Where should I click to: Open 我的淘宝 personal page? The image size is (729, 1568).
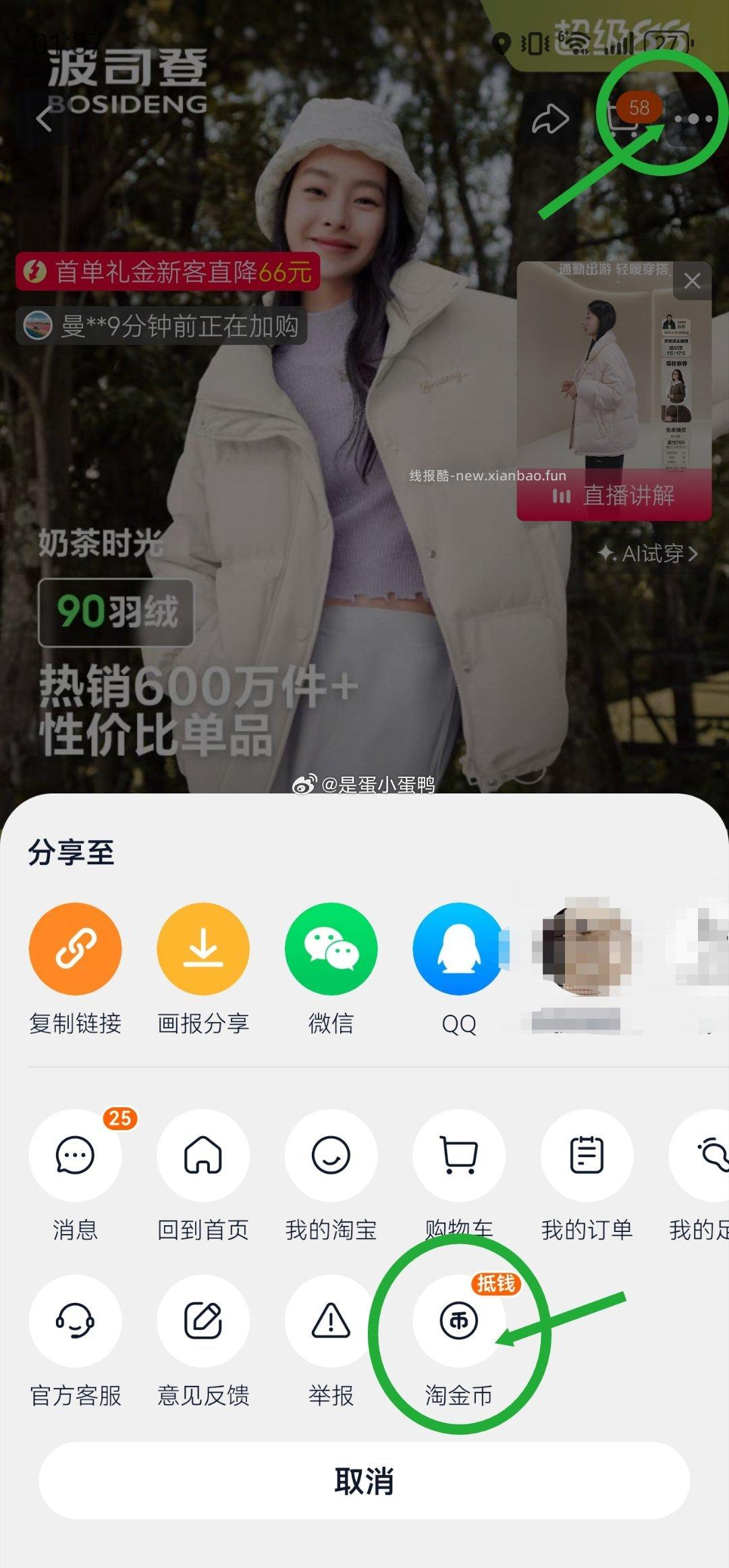[x=330, y=1156]
